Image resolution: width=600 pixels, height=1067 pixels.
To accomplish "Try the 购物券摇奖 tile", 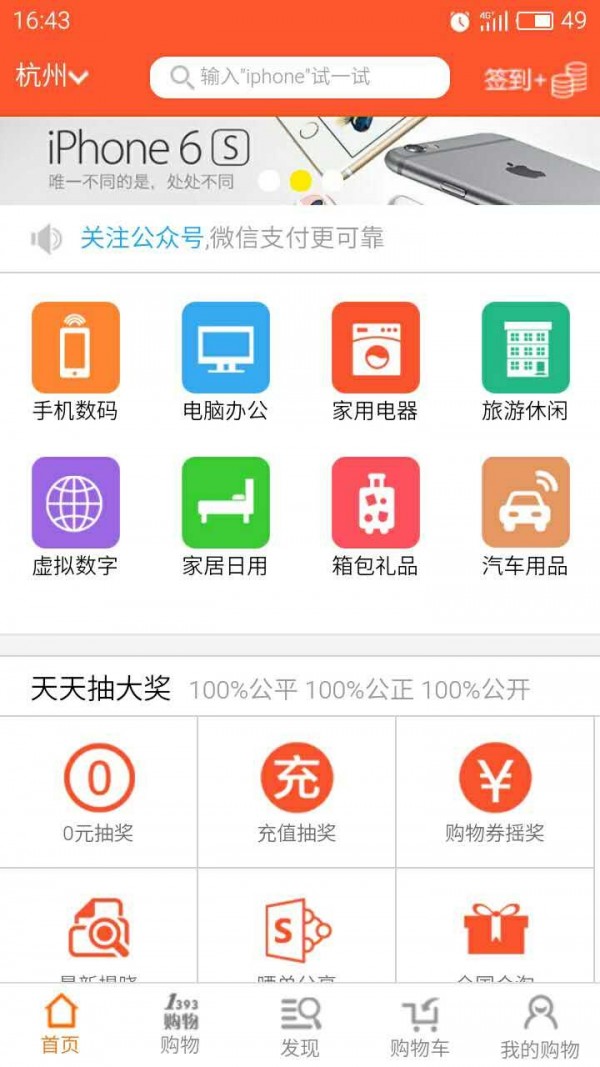I will click(x=495, y=792).
